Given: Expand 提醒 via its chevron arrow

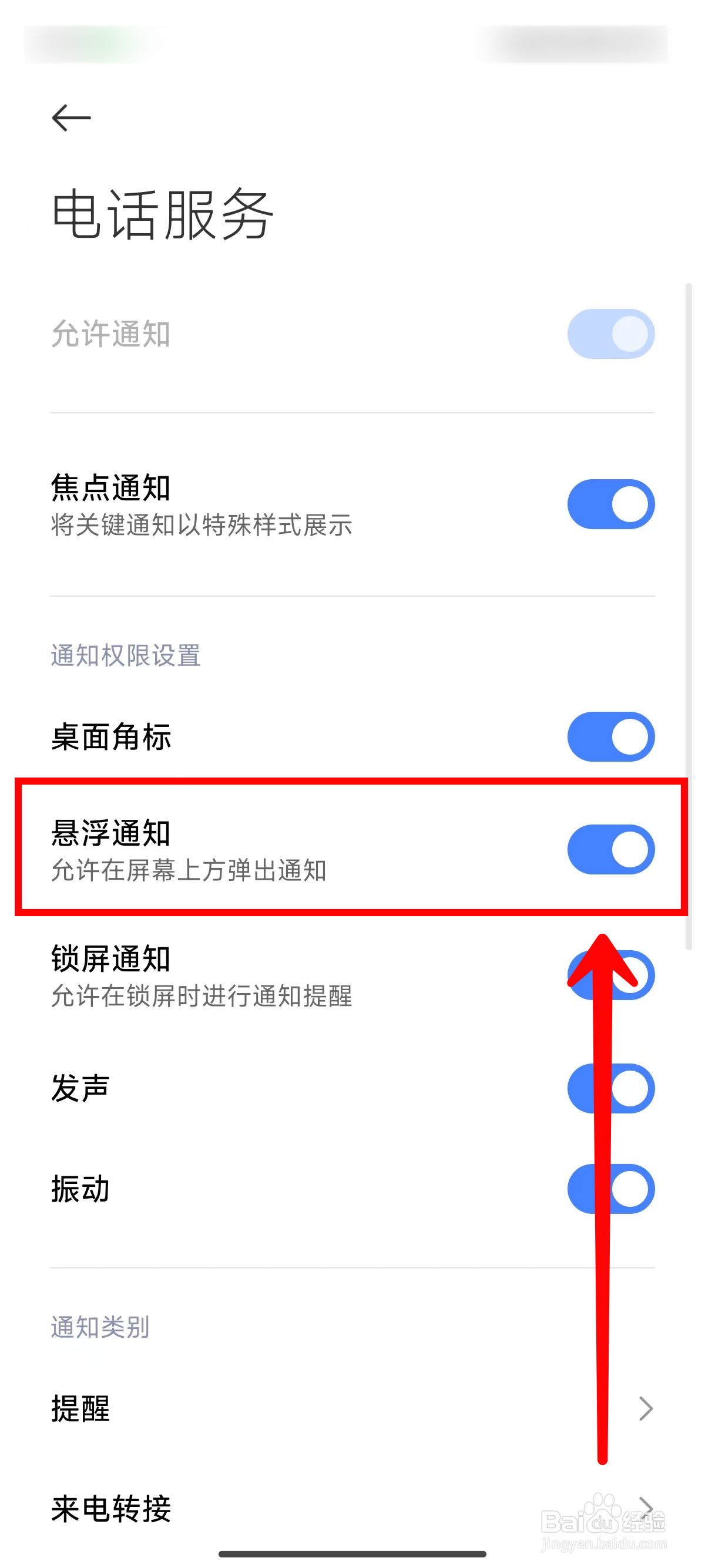Looking at the screenshot, I should pos(645,1408).
